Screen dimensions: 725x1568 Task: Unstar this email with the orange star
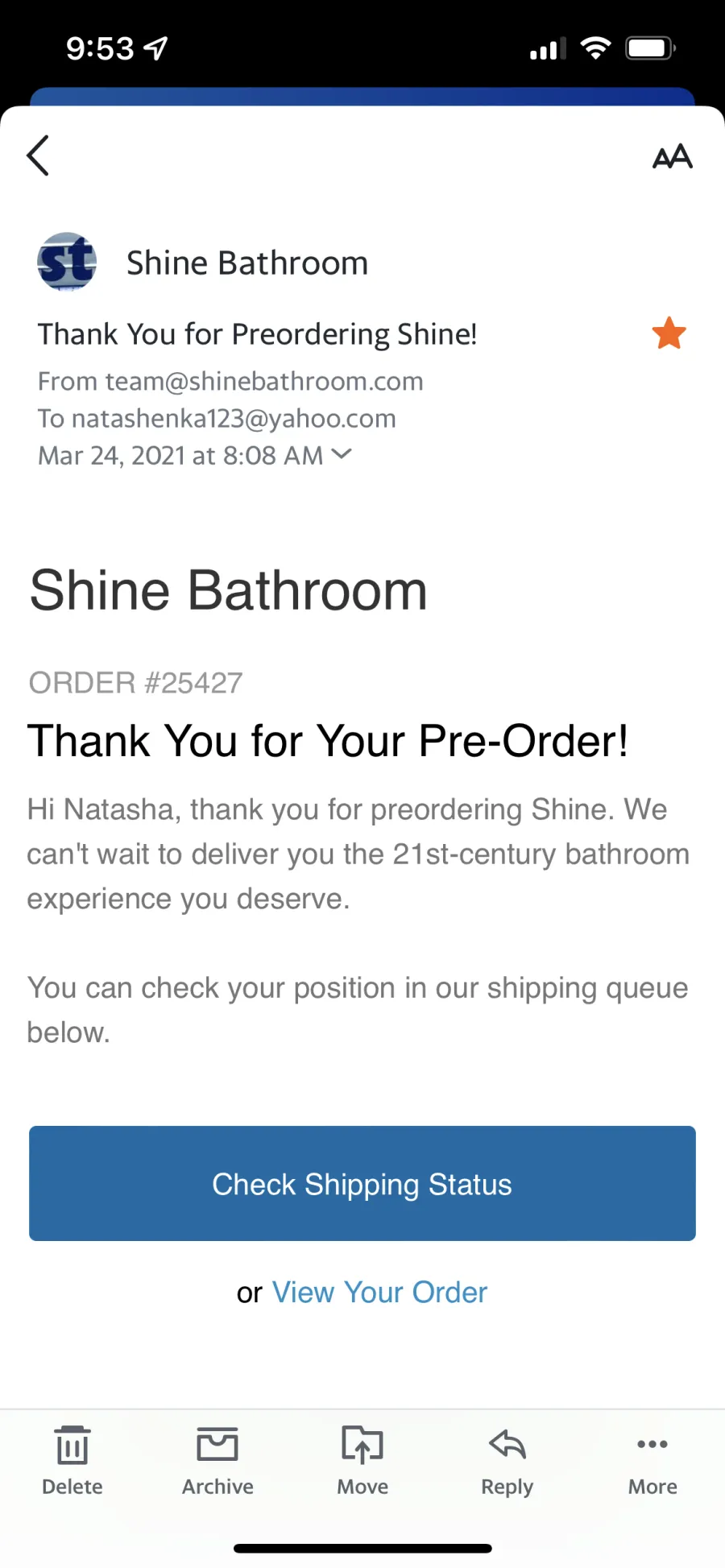669,333
